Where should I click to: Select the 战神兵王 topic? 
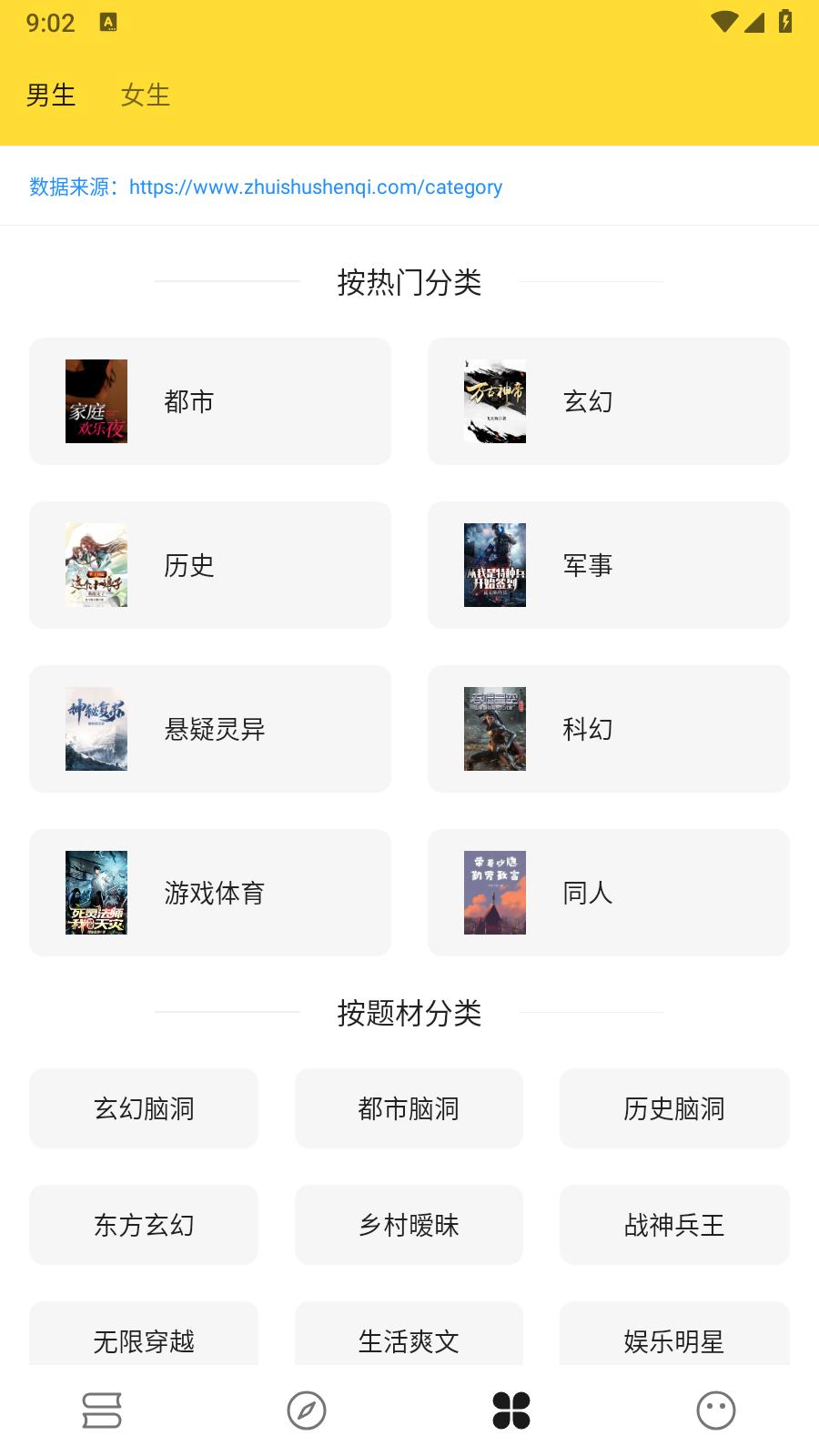coord(674,1225)
